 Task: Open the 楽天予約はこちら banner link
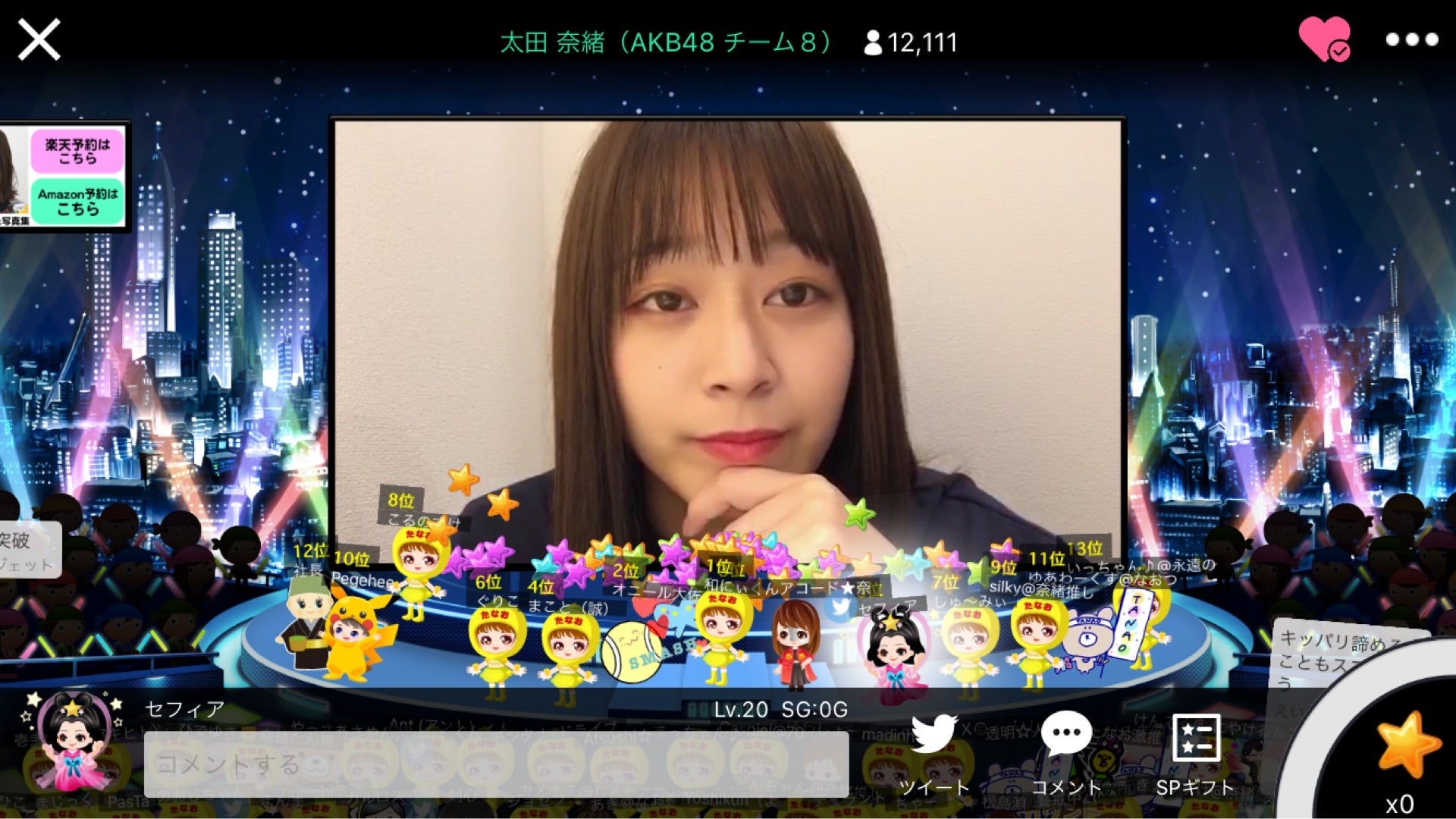77,151
